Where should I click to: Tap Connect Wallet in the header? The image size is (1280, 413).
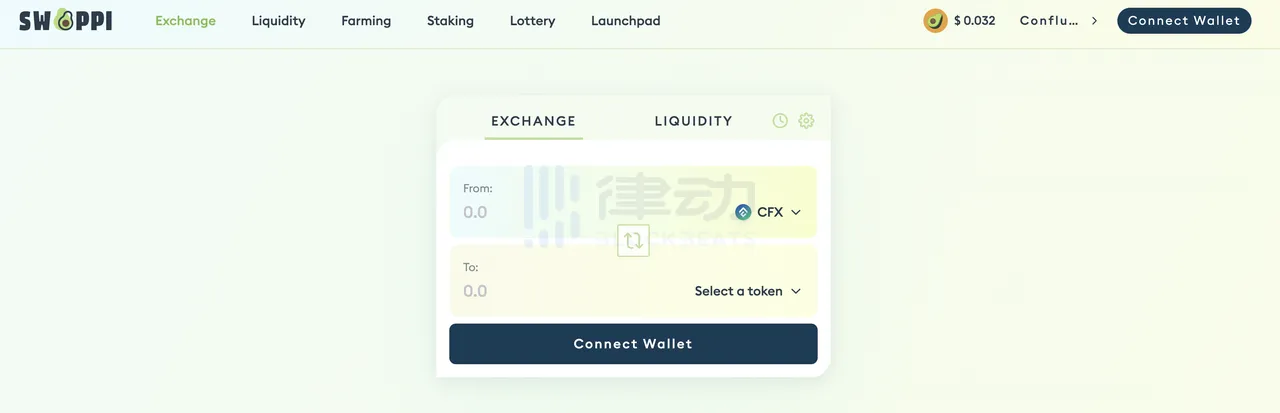pyautogui.click(x=1183, y=21)
